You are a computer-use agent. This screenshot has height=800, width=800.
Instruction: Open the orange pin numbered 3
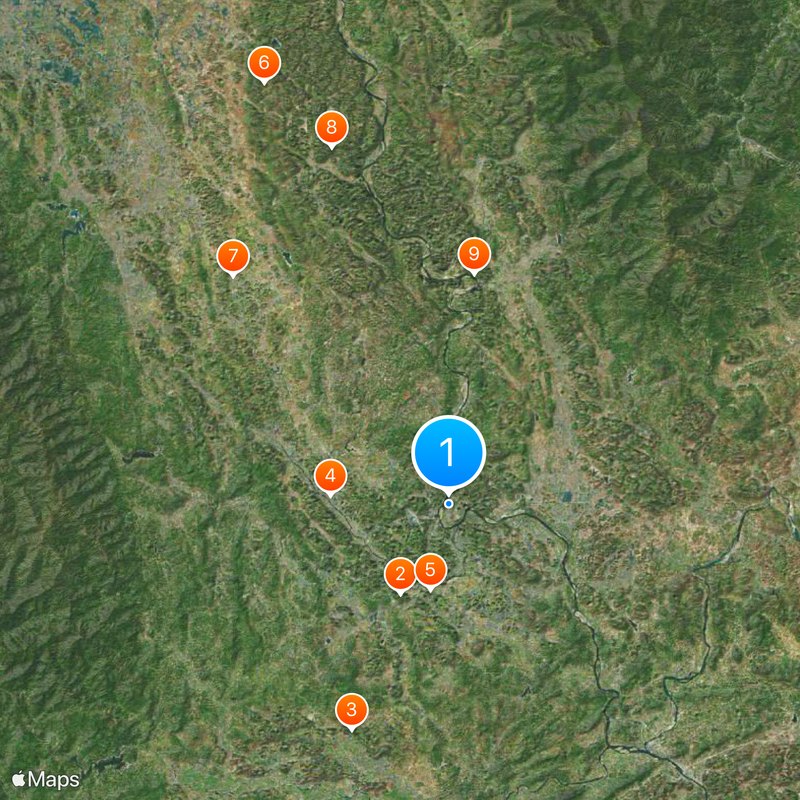tap(351, 710)
